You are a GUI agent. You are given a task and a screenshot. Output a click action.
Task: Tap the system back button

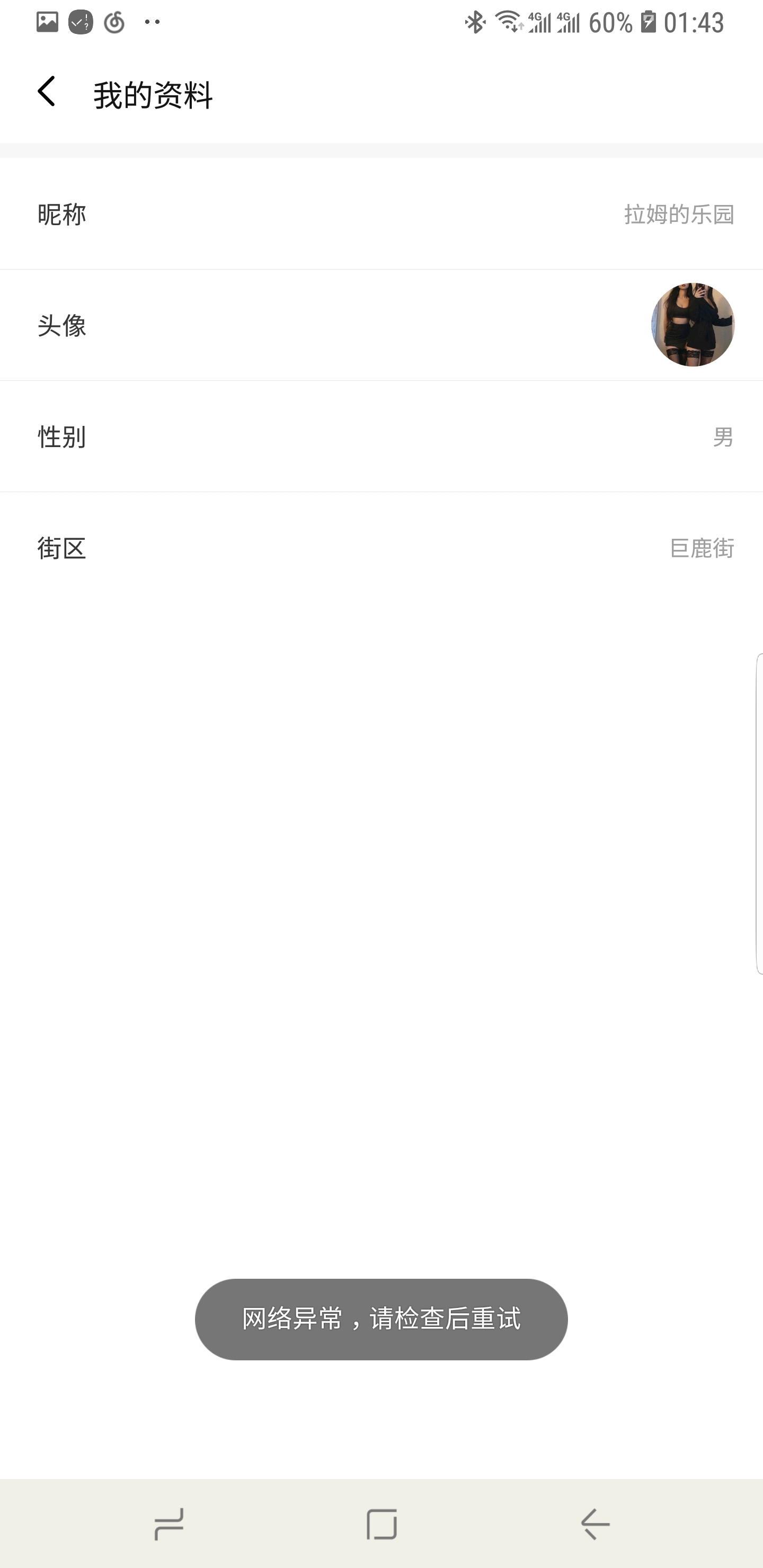595,1524
